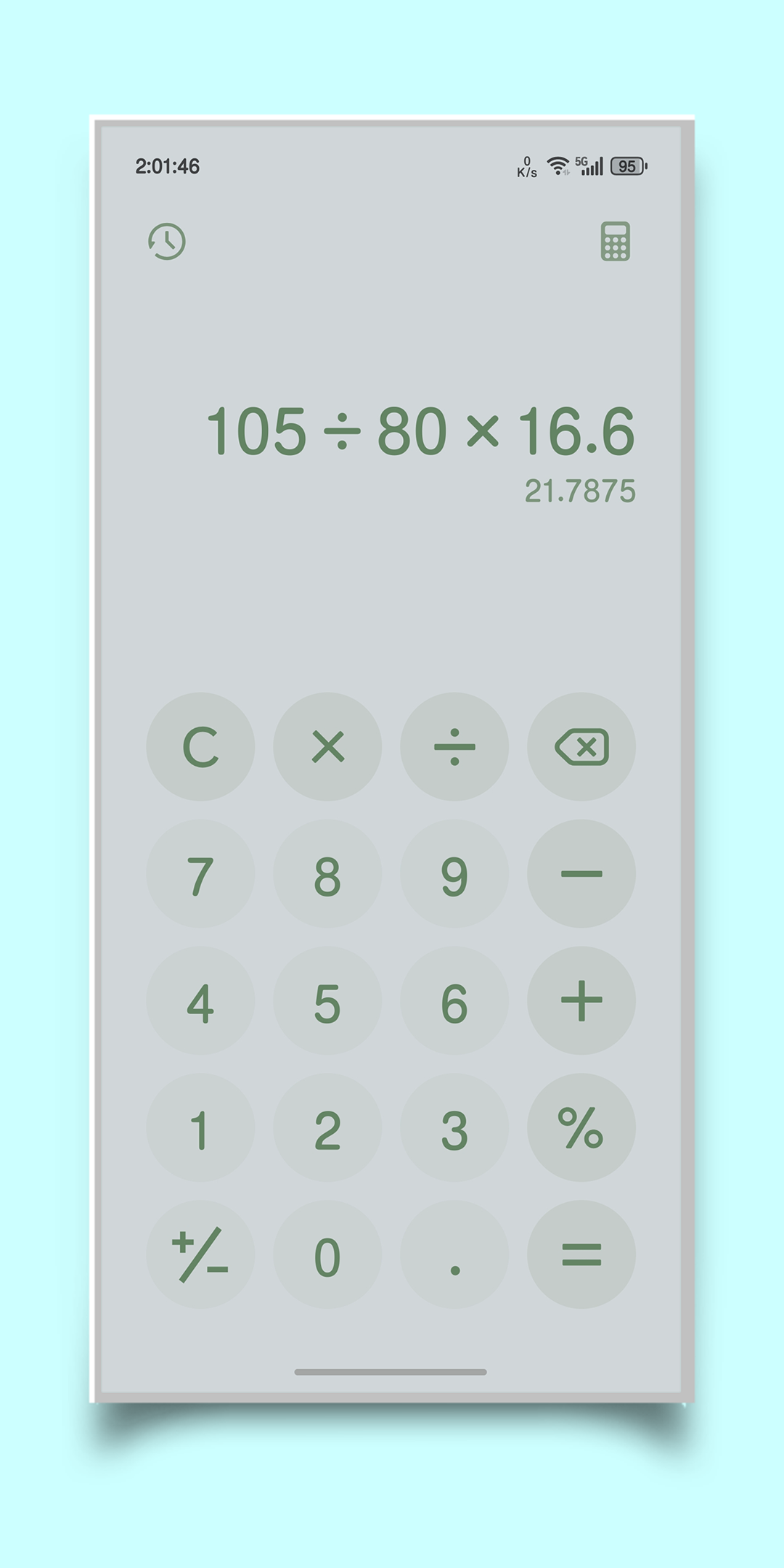784x1568 pixels.
Task: Enter the digit 5
Action: click(327, 1000)
